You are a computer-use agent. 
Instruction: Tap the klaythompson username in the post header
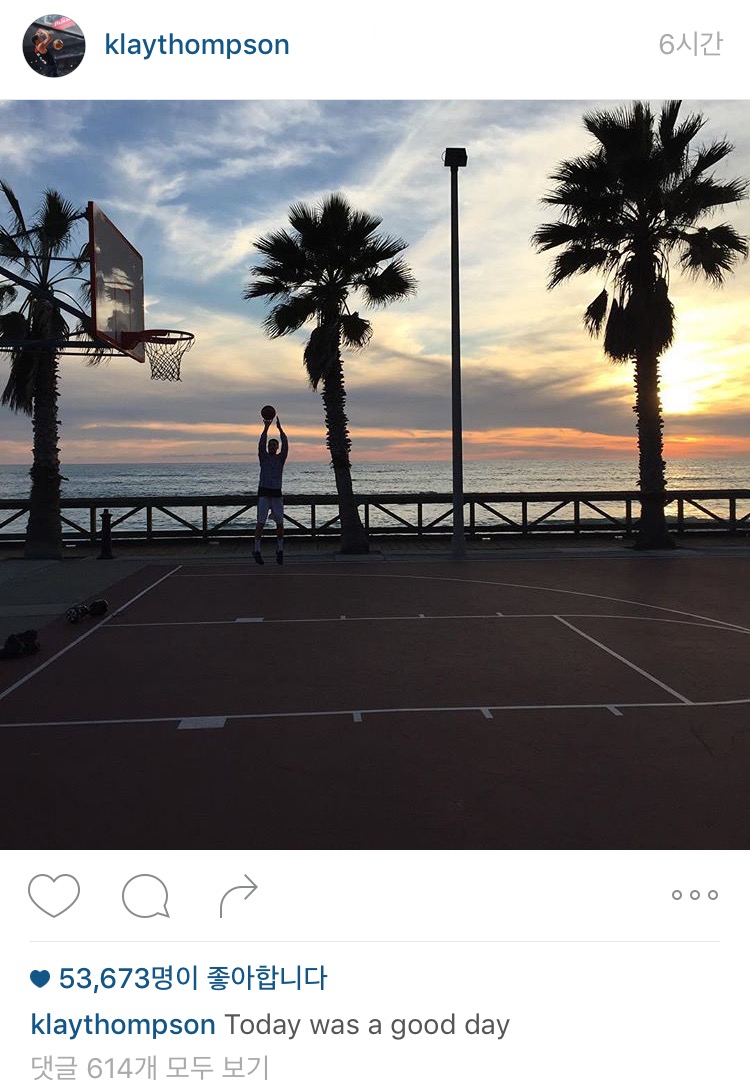pos(197,45)
